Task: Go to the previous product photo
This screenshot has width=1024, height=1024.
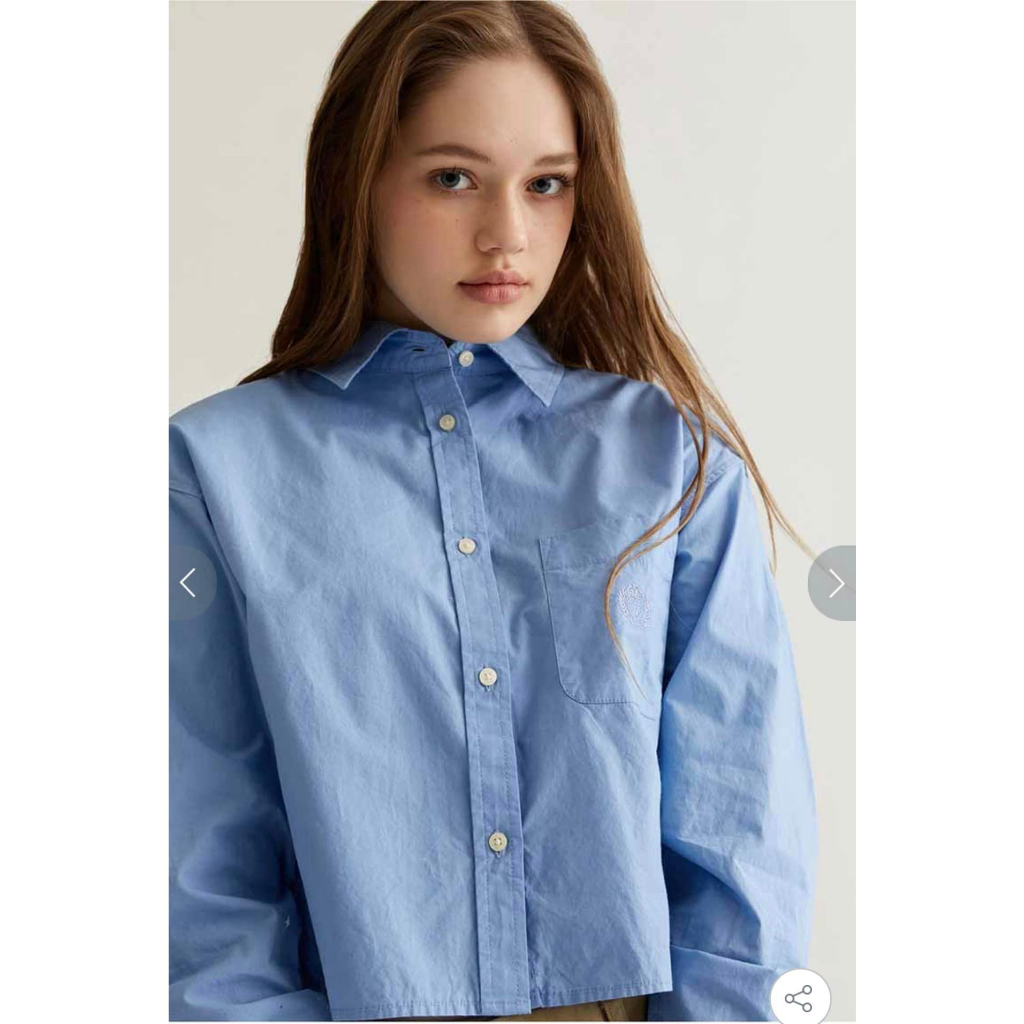Action: pos(189,583)
